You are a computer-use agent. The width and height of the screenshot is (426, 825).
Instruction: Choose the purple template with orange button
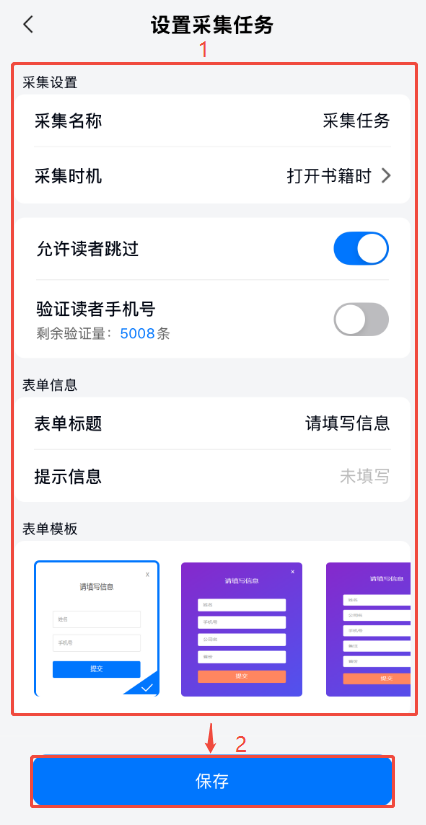(241, 629)
